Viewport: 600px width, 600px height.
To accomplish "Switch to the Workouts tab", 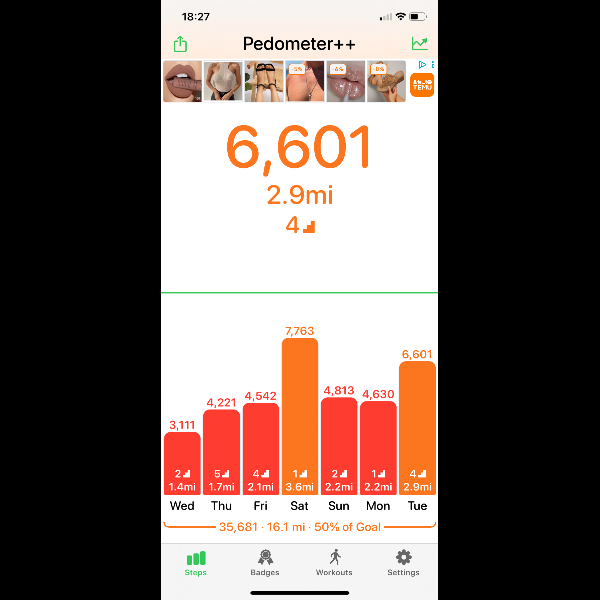I will point(334,562).
